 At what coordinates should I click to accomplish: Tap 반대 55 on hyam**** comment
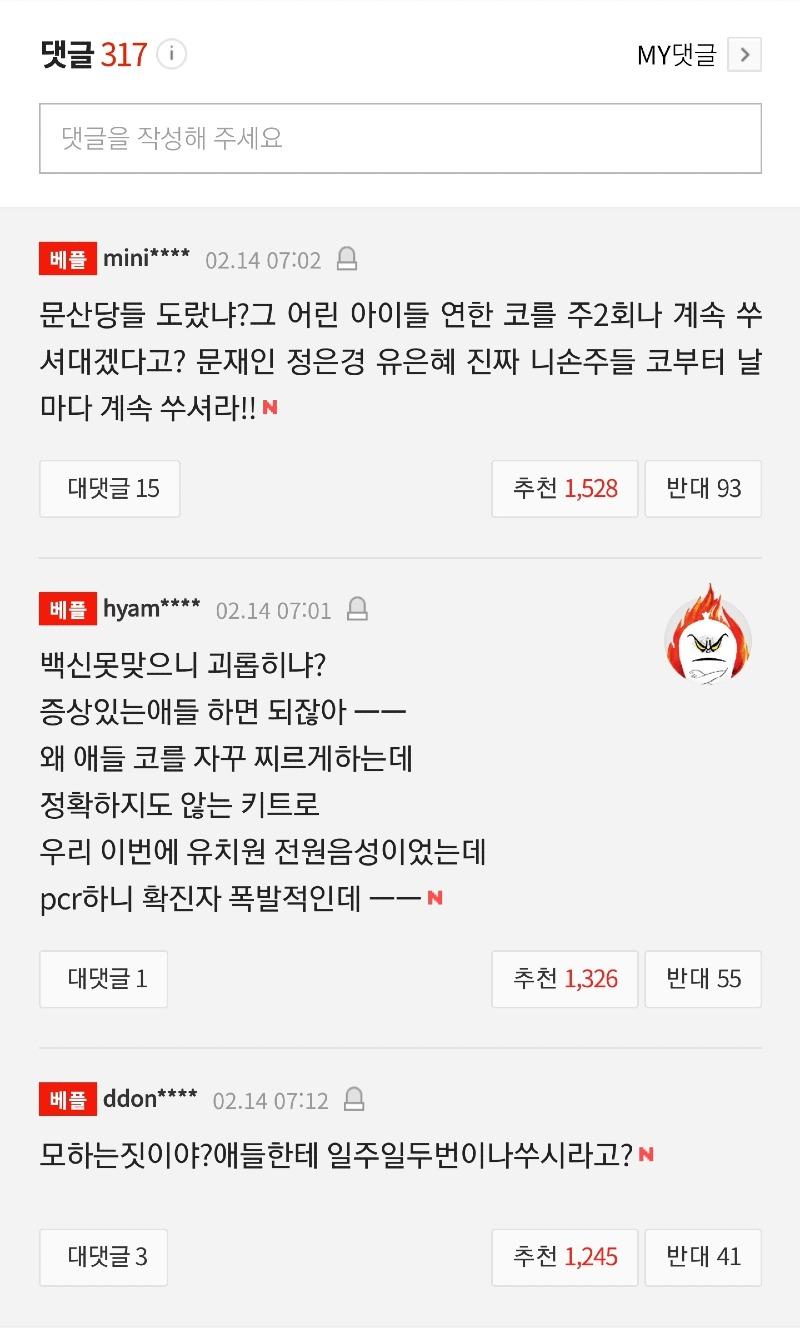click(x=703, y=978)
